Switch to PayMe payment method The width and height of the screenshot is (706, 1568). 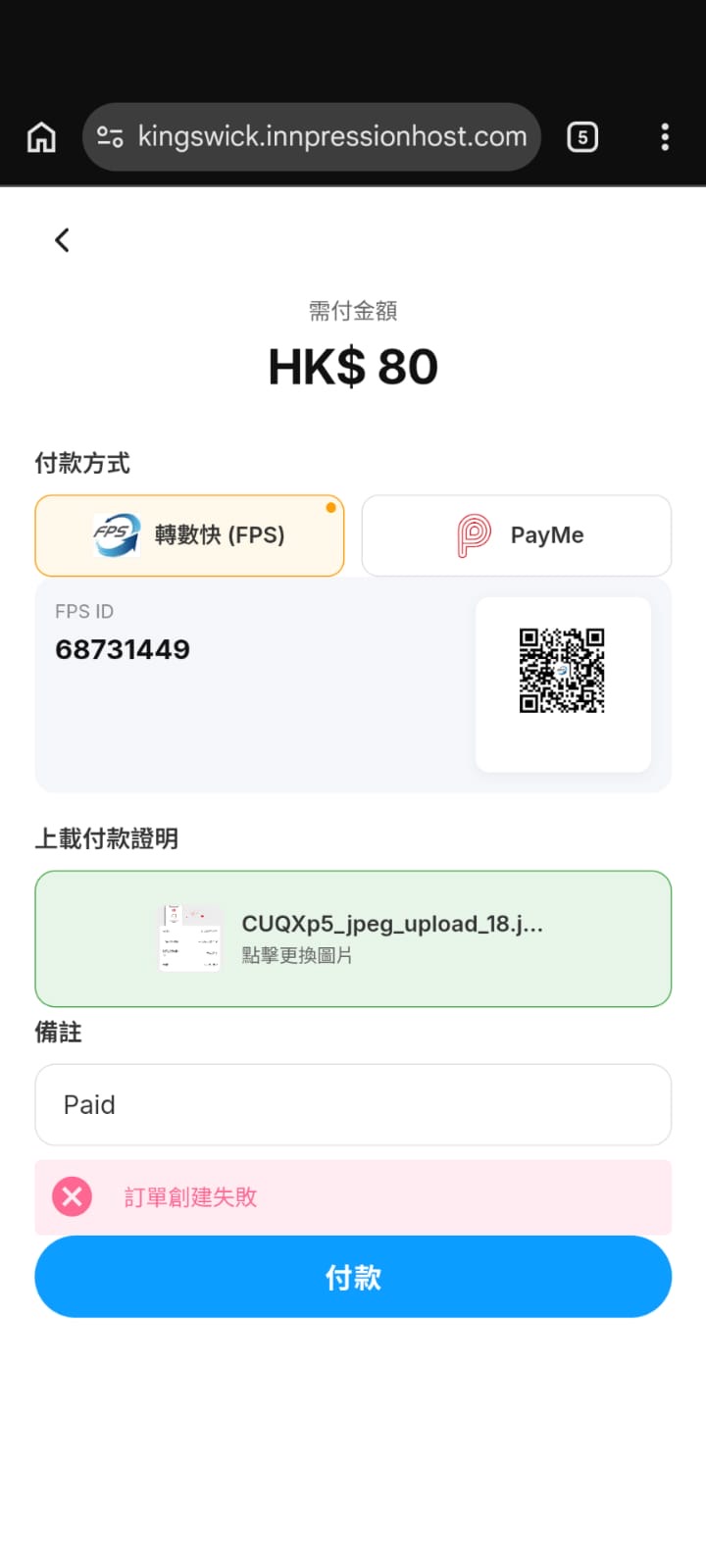click(x=516, y=535)
